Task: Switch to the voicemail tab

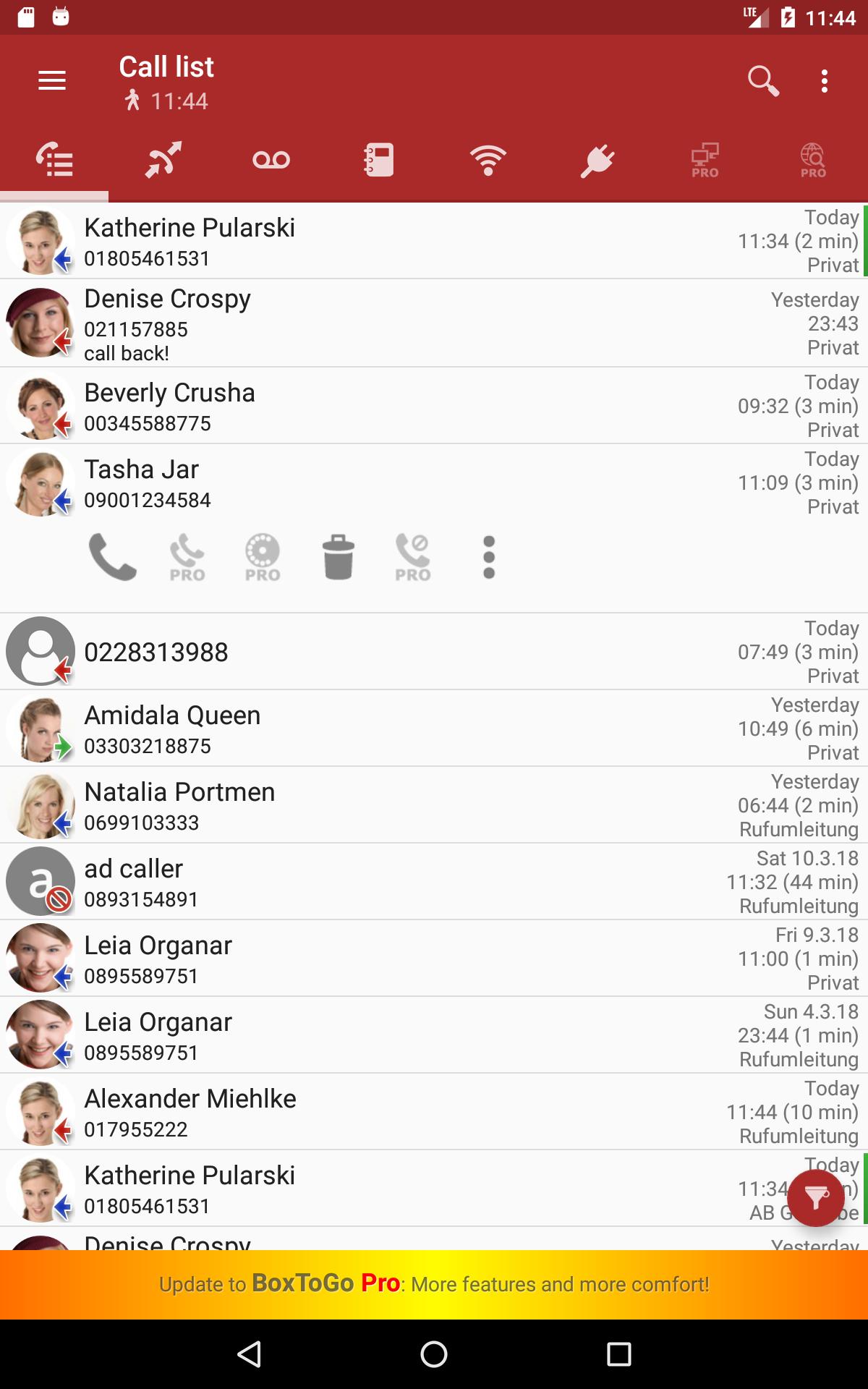Action: click(x=271, y=160)
